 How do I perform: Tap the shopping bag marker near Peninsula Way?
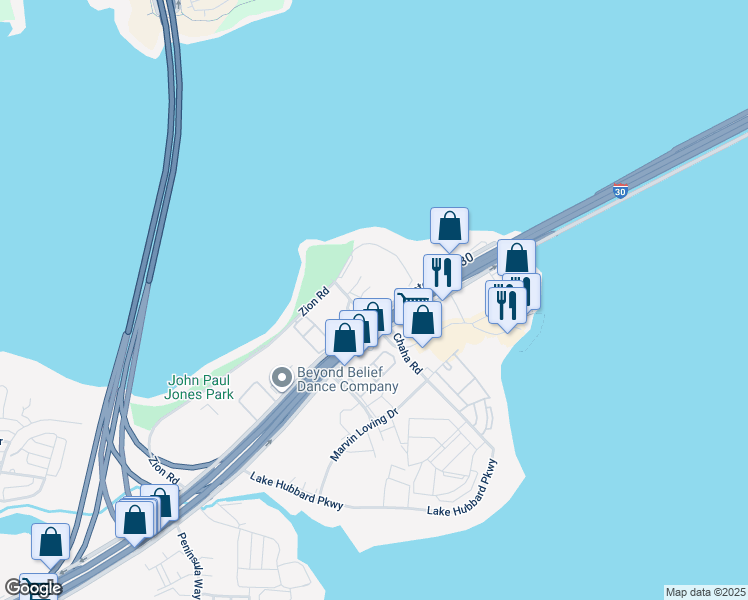click(135, 520)
